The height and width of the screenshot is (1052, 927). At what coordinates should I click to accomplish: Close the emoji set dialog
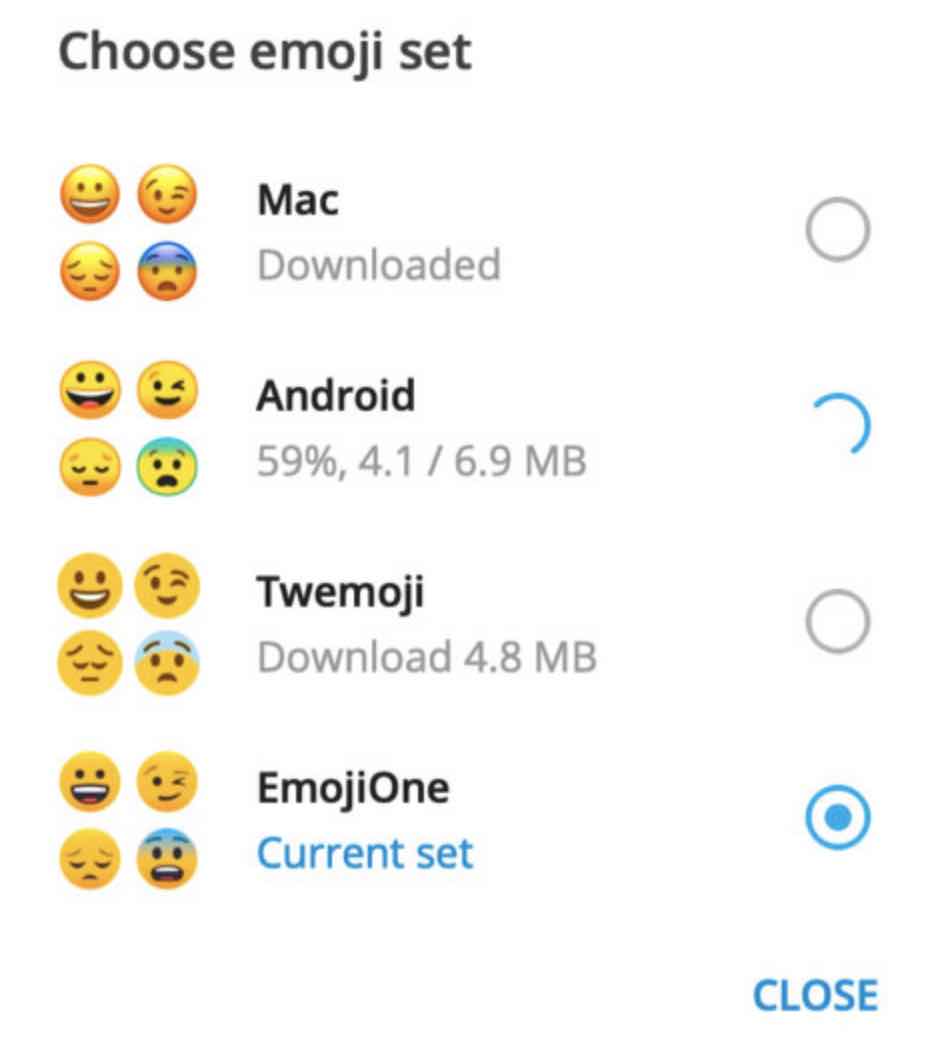pyautogui.click(x=814, y=995)
